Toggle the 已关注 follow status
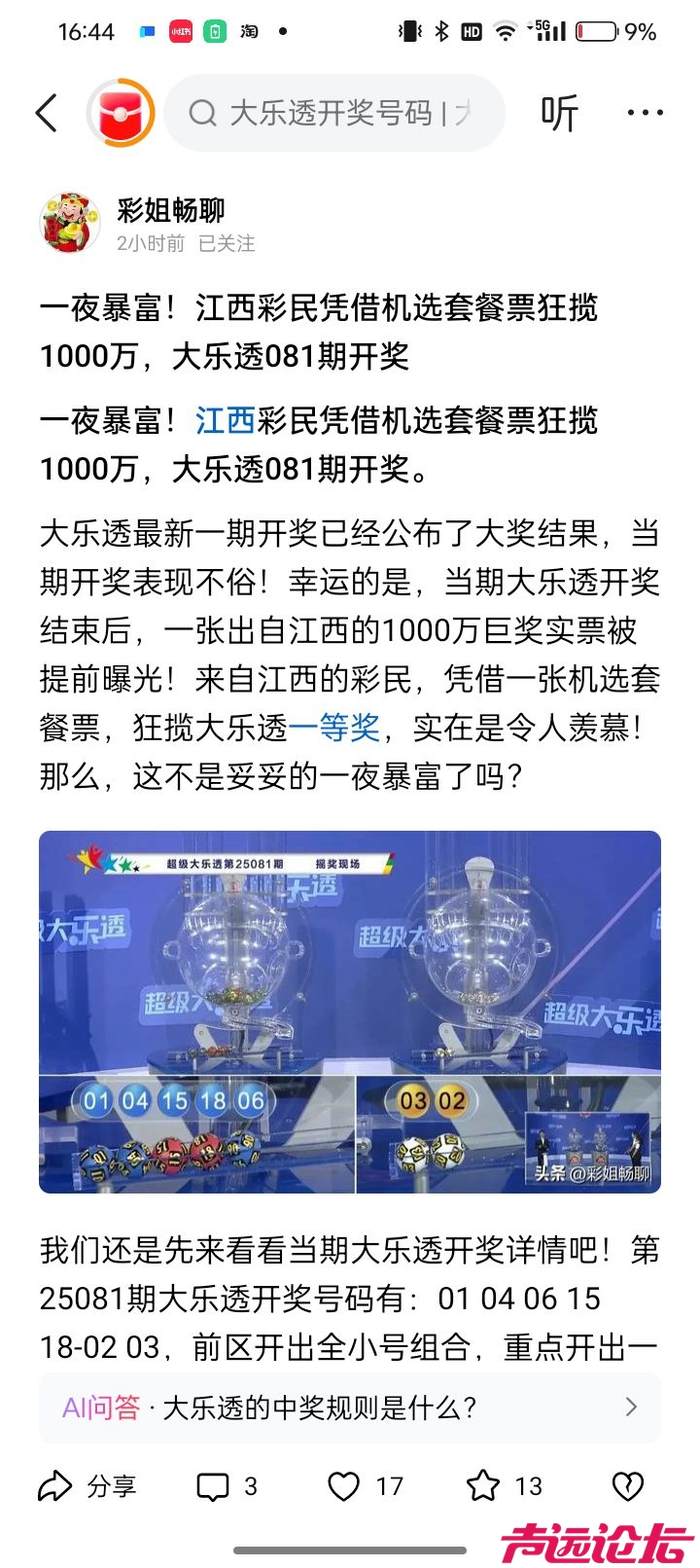This screenshot has height=1568, width=700. [x=227, y=243]
